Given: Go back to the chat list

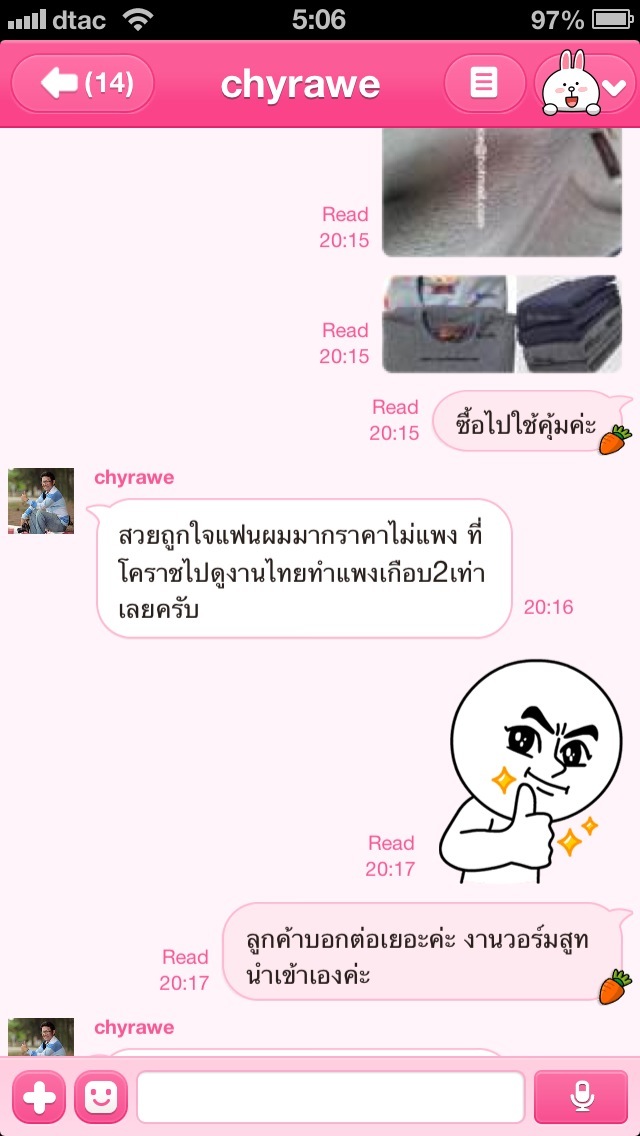Looking at the screenshot, I should pyautogui.click(x=84, y=84).
